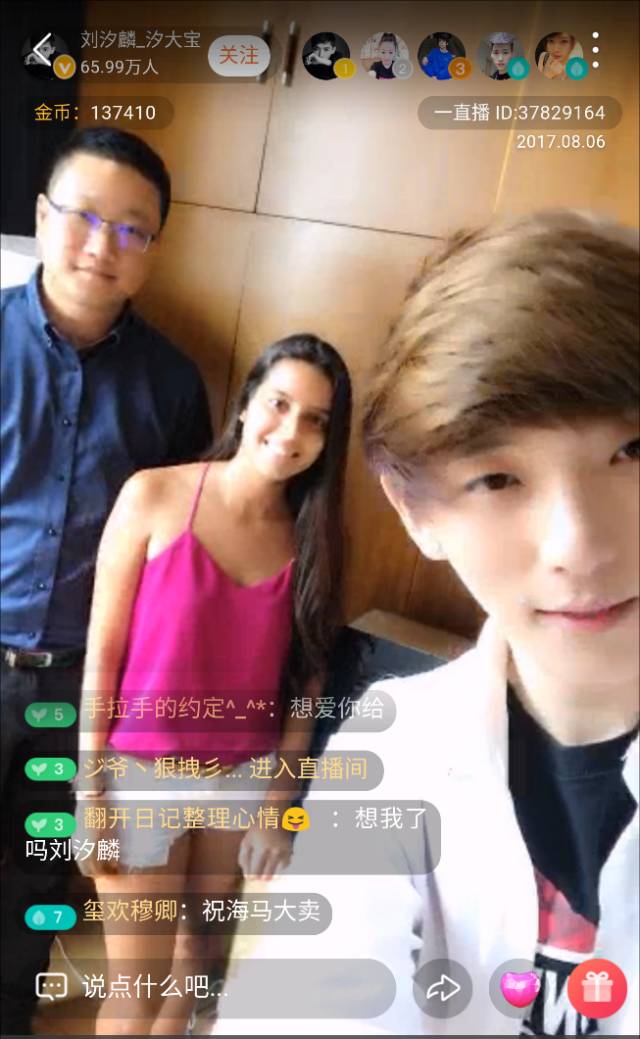640x1039 pixels.
Task: Send a pink heart like
Action: 520,988
